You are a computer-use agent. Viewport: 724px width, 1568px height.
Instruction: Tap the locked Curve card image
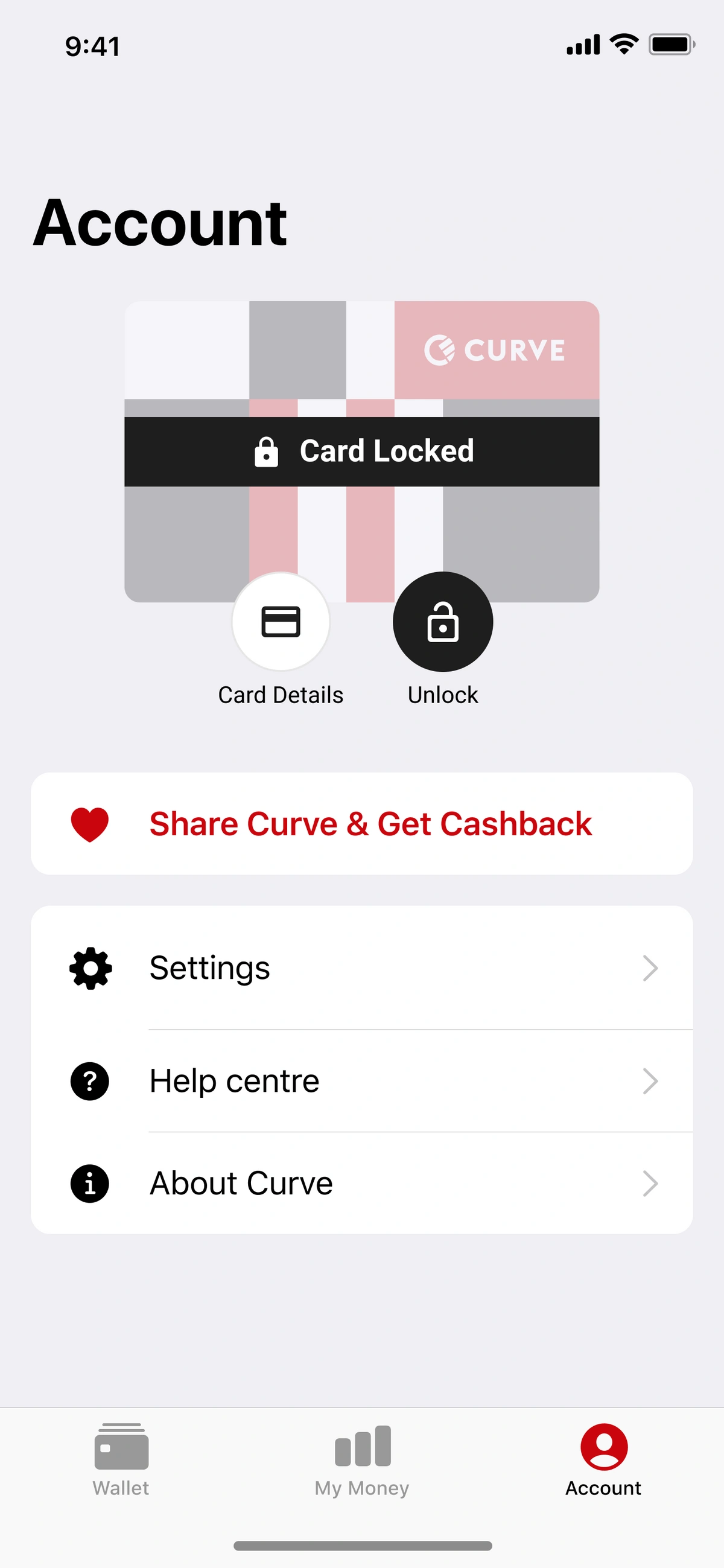coord(362,451)
